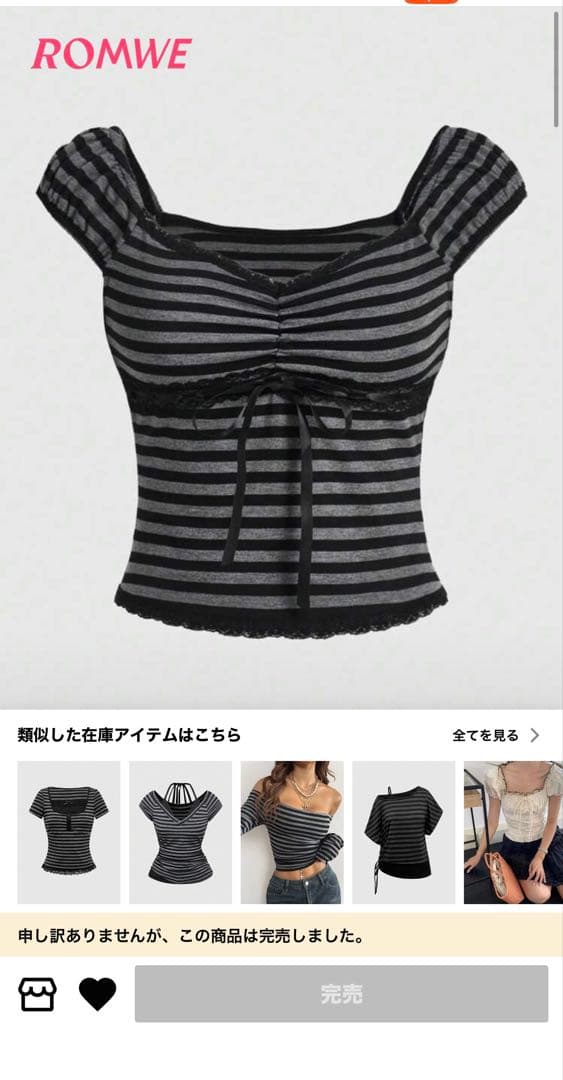This screenshot has height=1080, width=563.
Task: Open the striped strappy V-neck top thumbnail
Action: point(181,832)
